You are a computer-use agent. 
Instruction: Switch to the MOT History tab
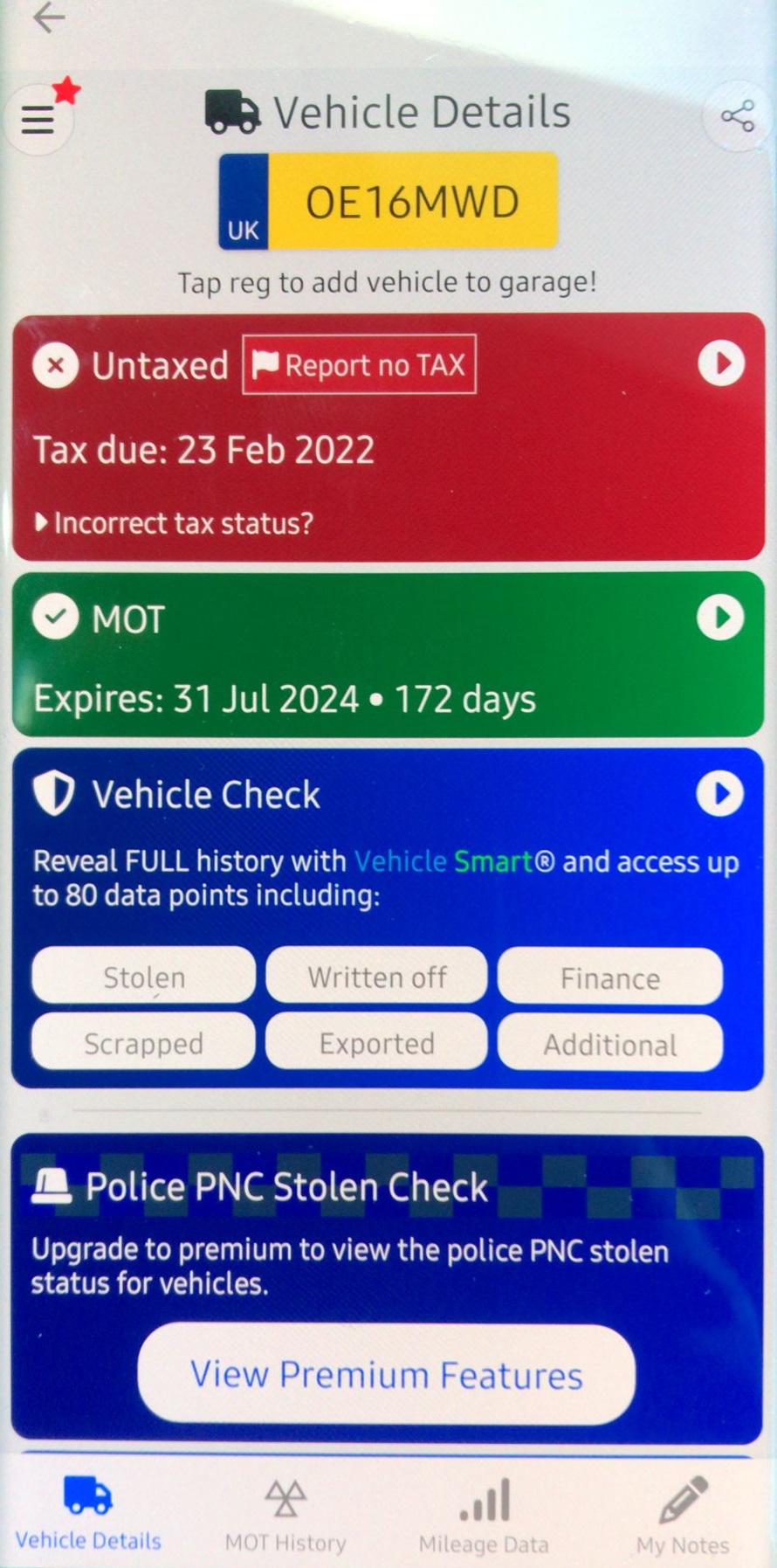click(x=285, y=1515)
